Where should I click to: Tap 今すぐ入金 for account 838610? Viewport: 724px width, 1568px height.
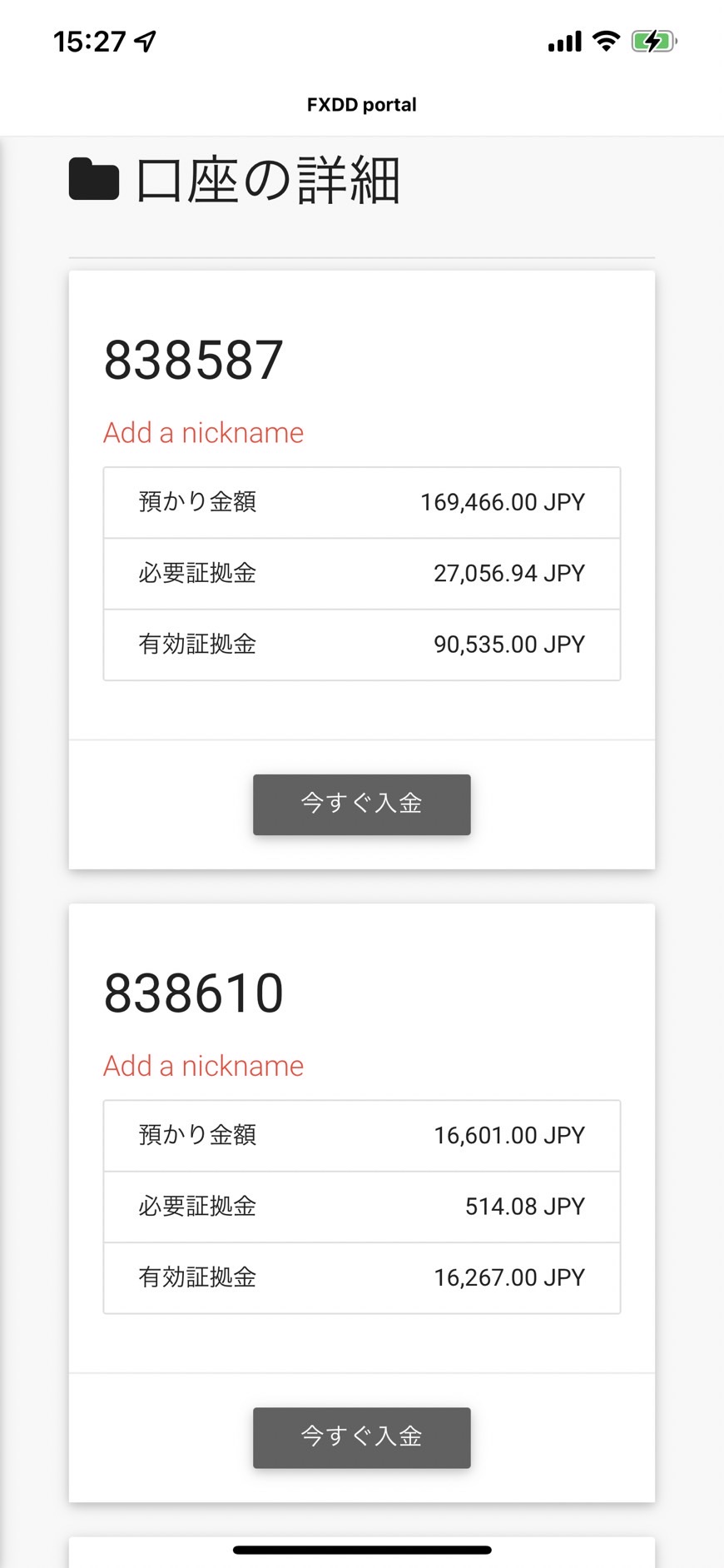coord(362,1437)
